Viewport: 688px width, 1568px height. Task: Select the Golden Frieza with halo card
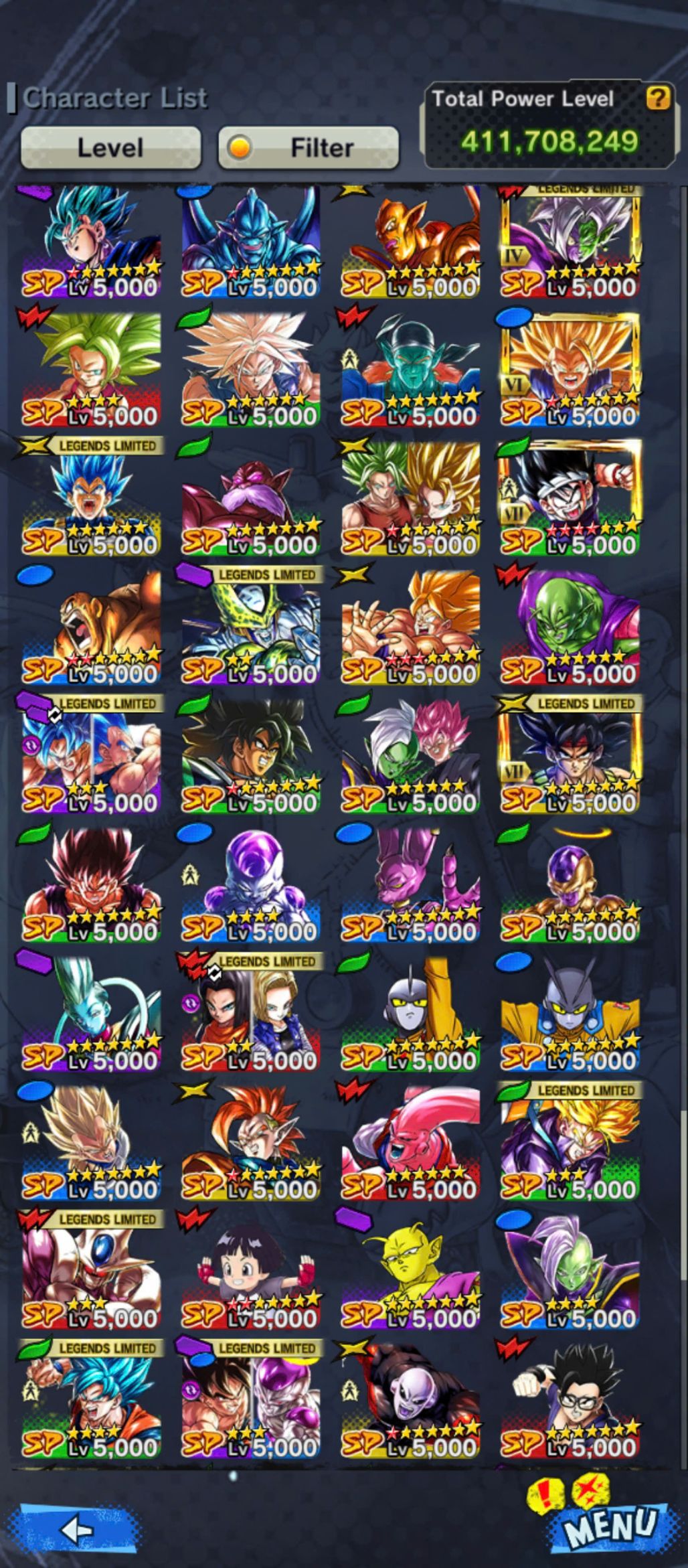(x=570, y=885)
